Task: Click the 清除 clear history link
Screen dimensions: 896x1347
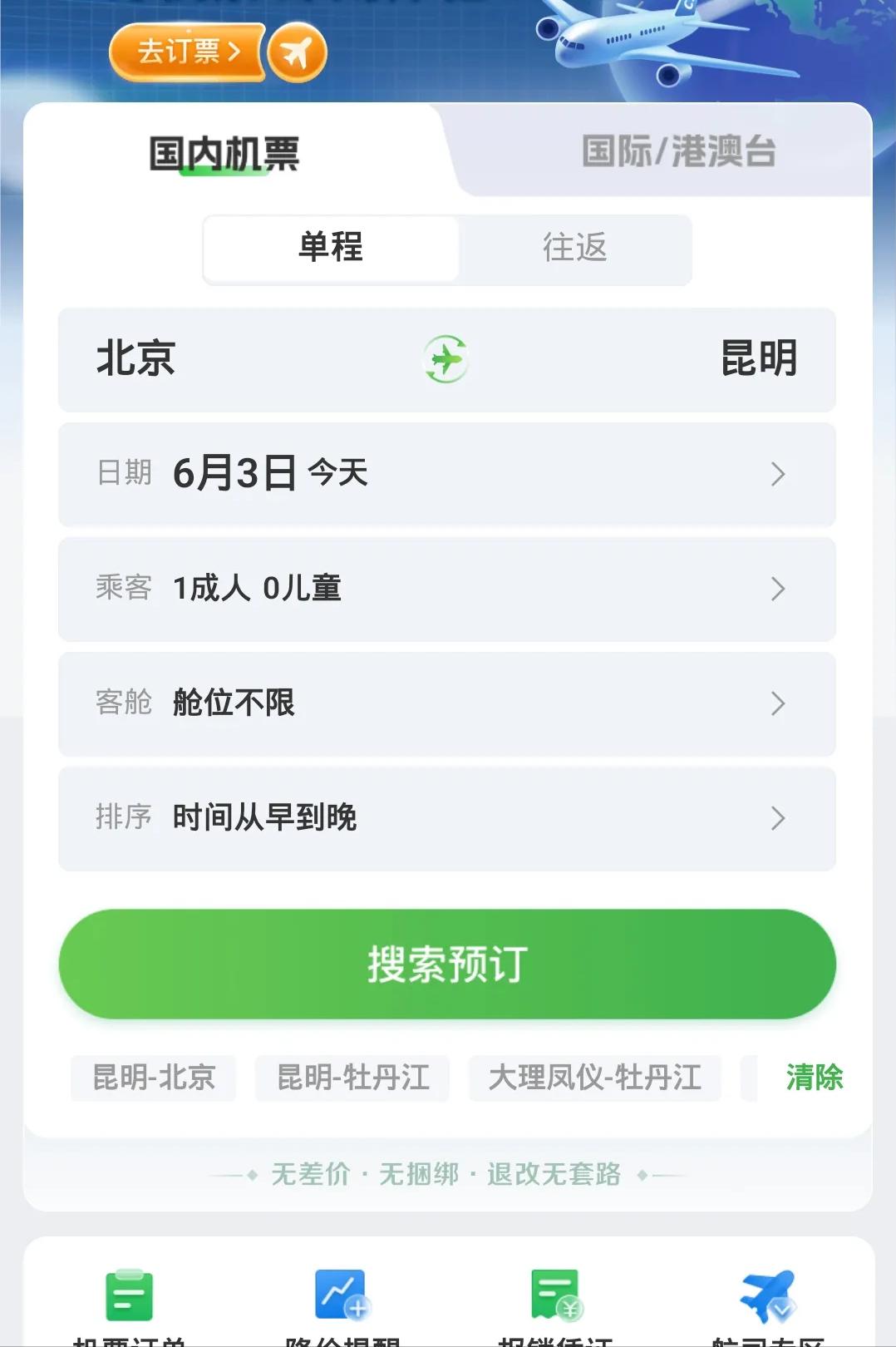Action: 813,1077
